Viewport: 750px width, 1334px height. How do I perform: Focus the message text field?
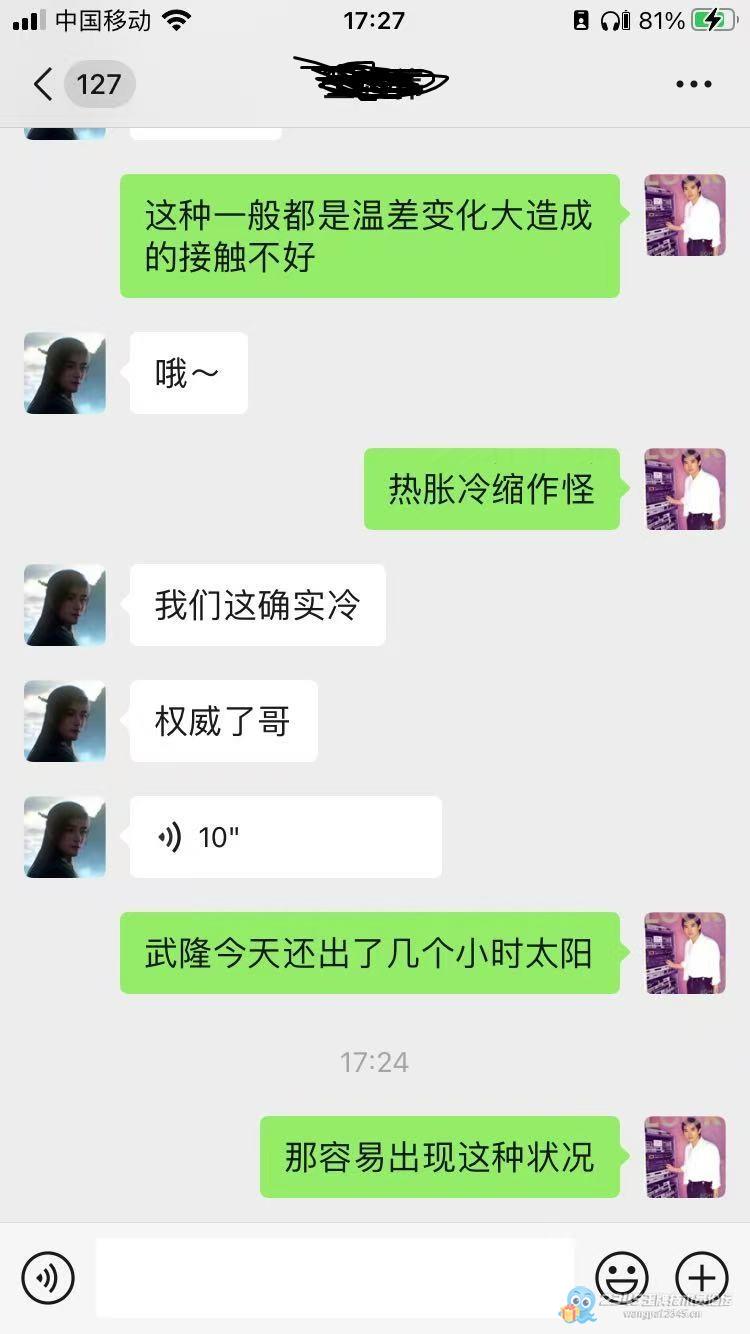click(x=335, y=1277)
